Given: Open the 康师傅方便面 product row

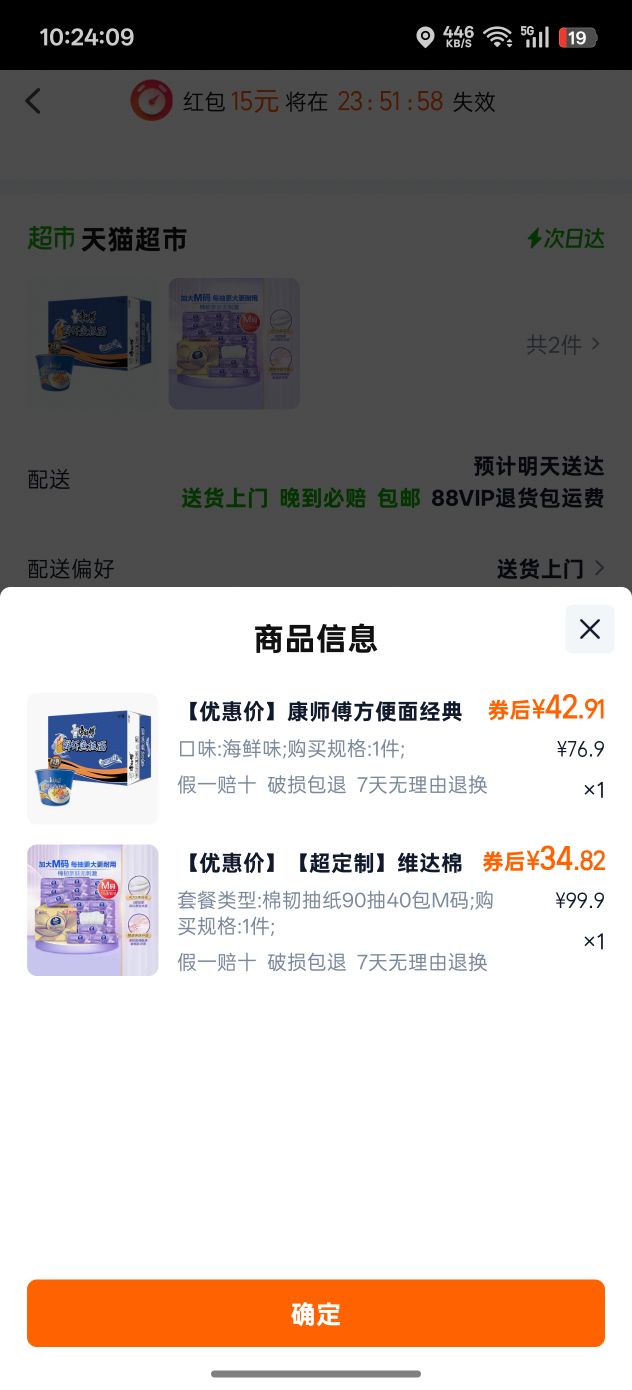Looking at the screenshot, I should [316, 758].
